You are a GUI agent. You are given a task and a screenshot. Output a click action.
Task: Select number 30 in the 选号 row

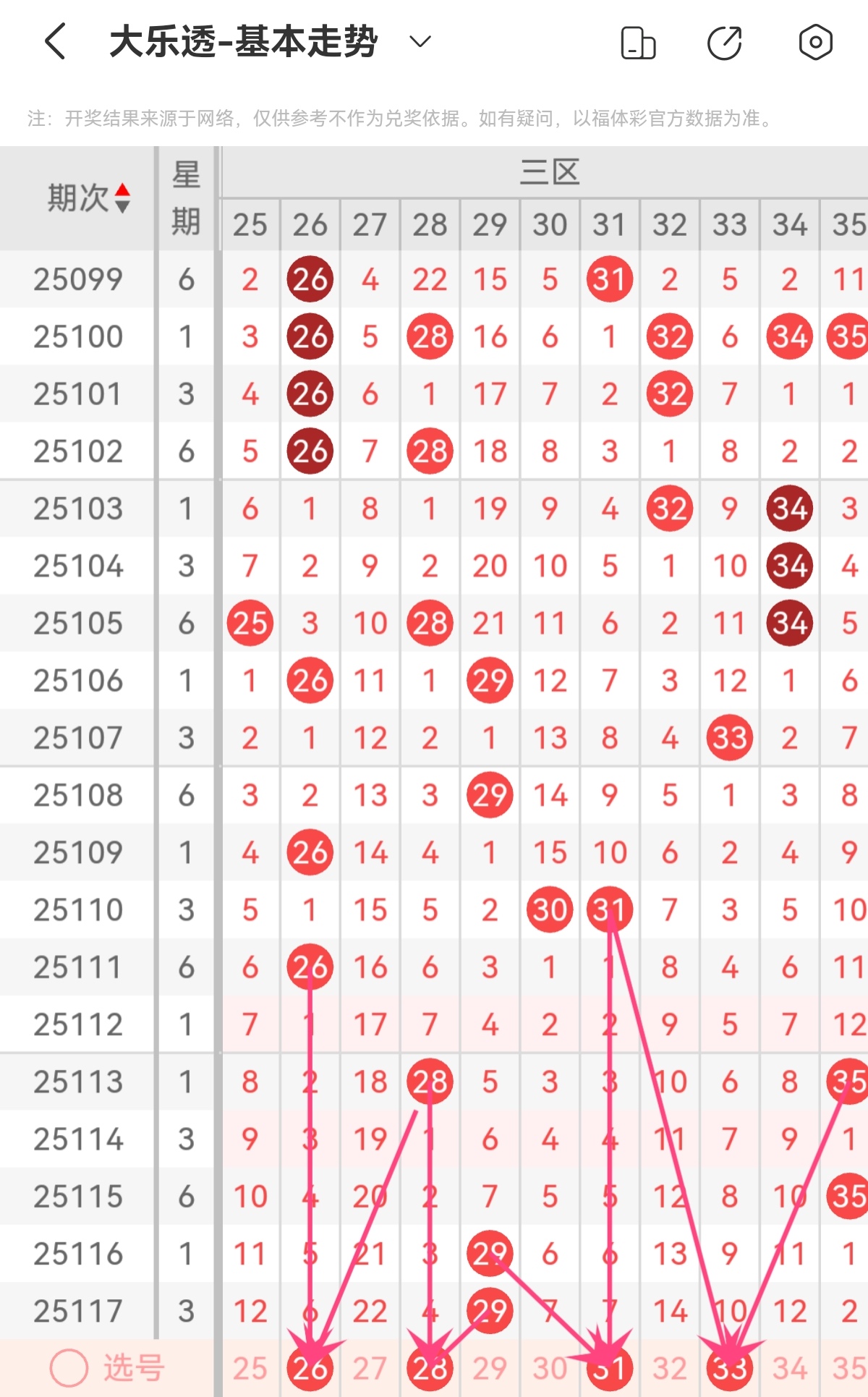click(550, 1368)
